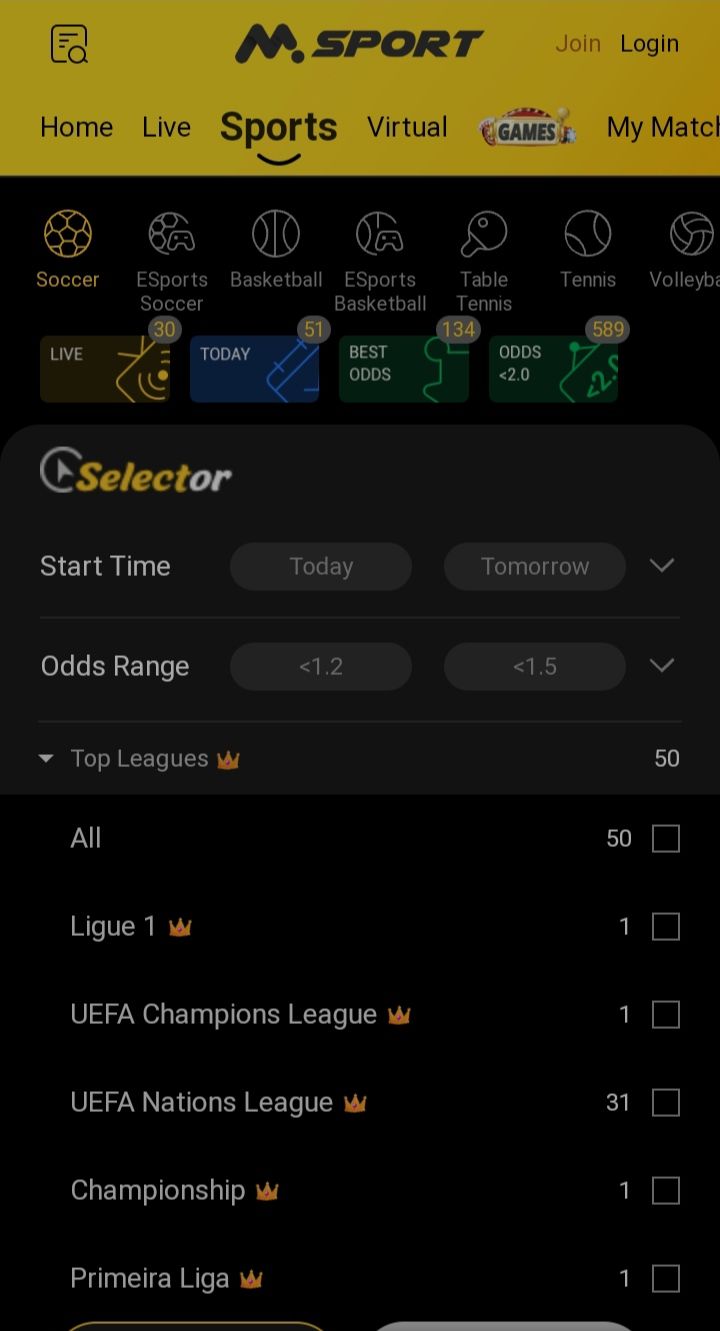Open the BEST ODDS card
The image size is (720, 1331).
point(404,369)
